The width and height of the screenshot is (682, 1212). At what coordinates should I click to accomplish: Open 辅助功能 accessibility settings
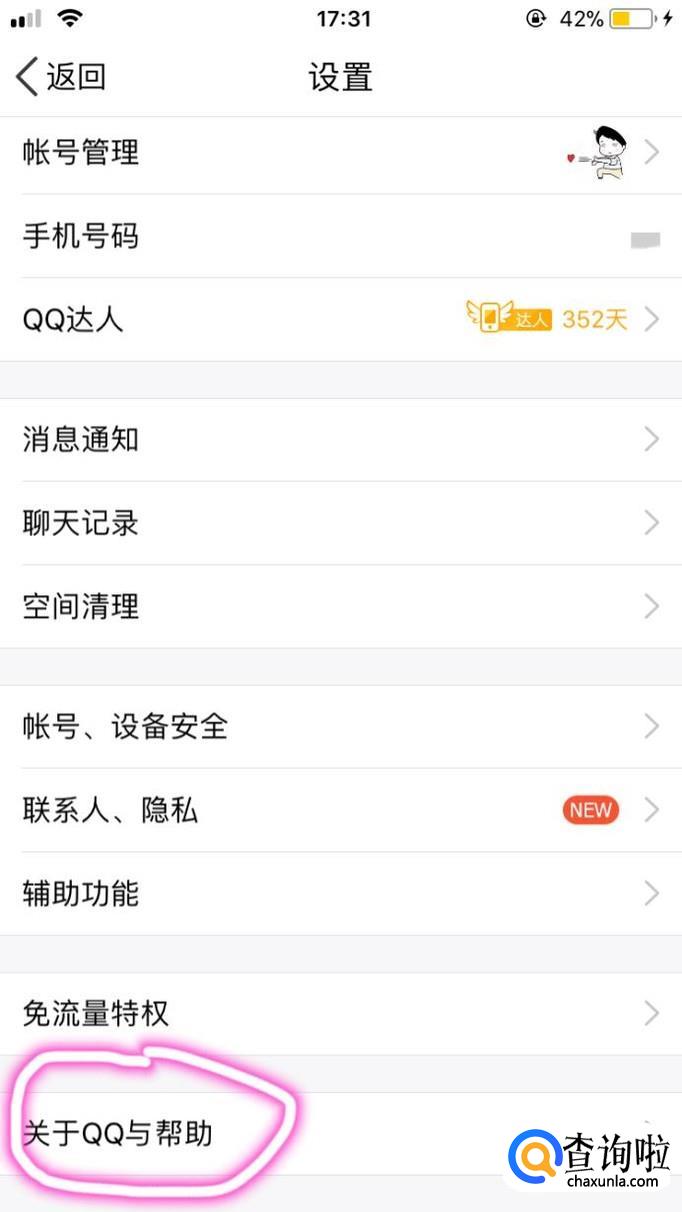[x=81, y=893]
